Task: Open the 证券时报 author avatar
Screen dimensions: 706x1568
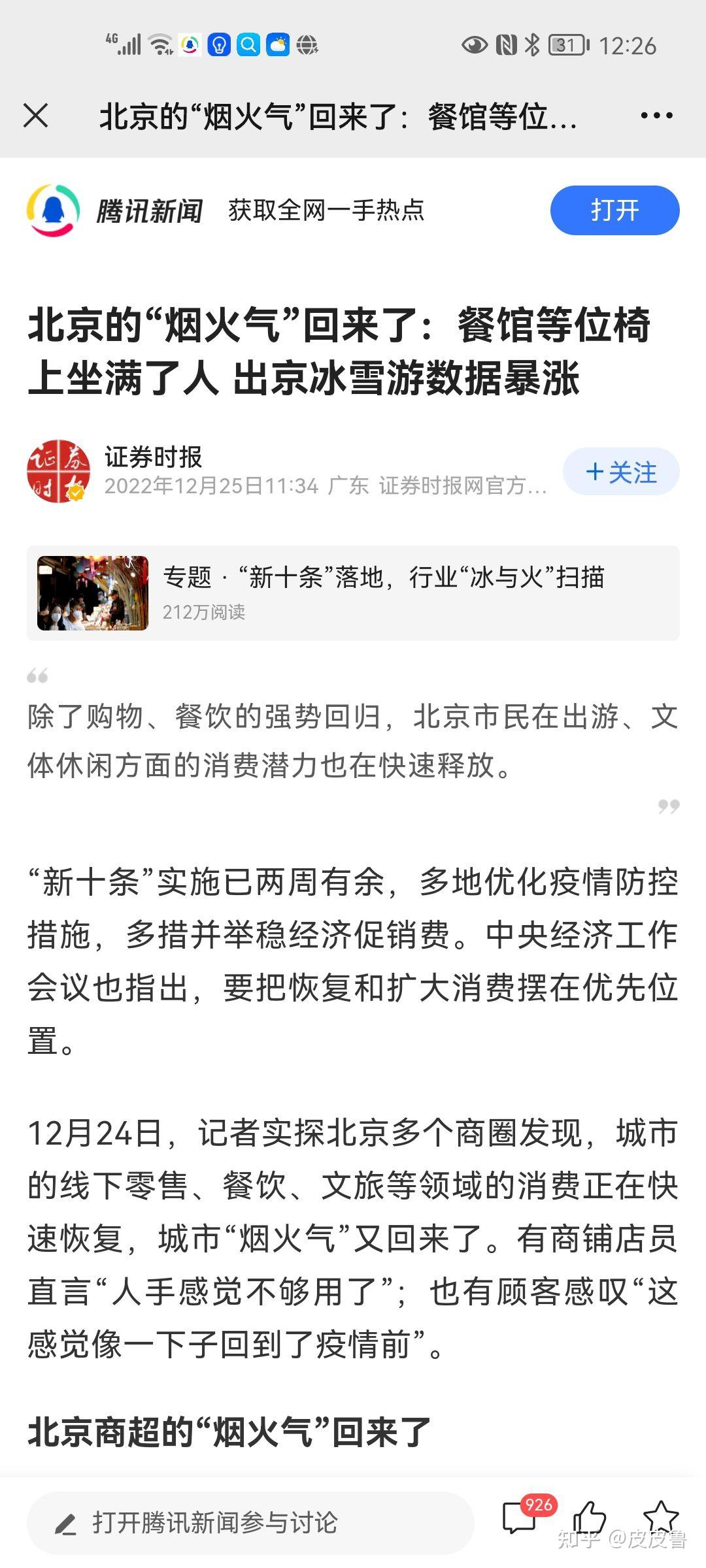Action: click(58, 471)
